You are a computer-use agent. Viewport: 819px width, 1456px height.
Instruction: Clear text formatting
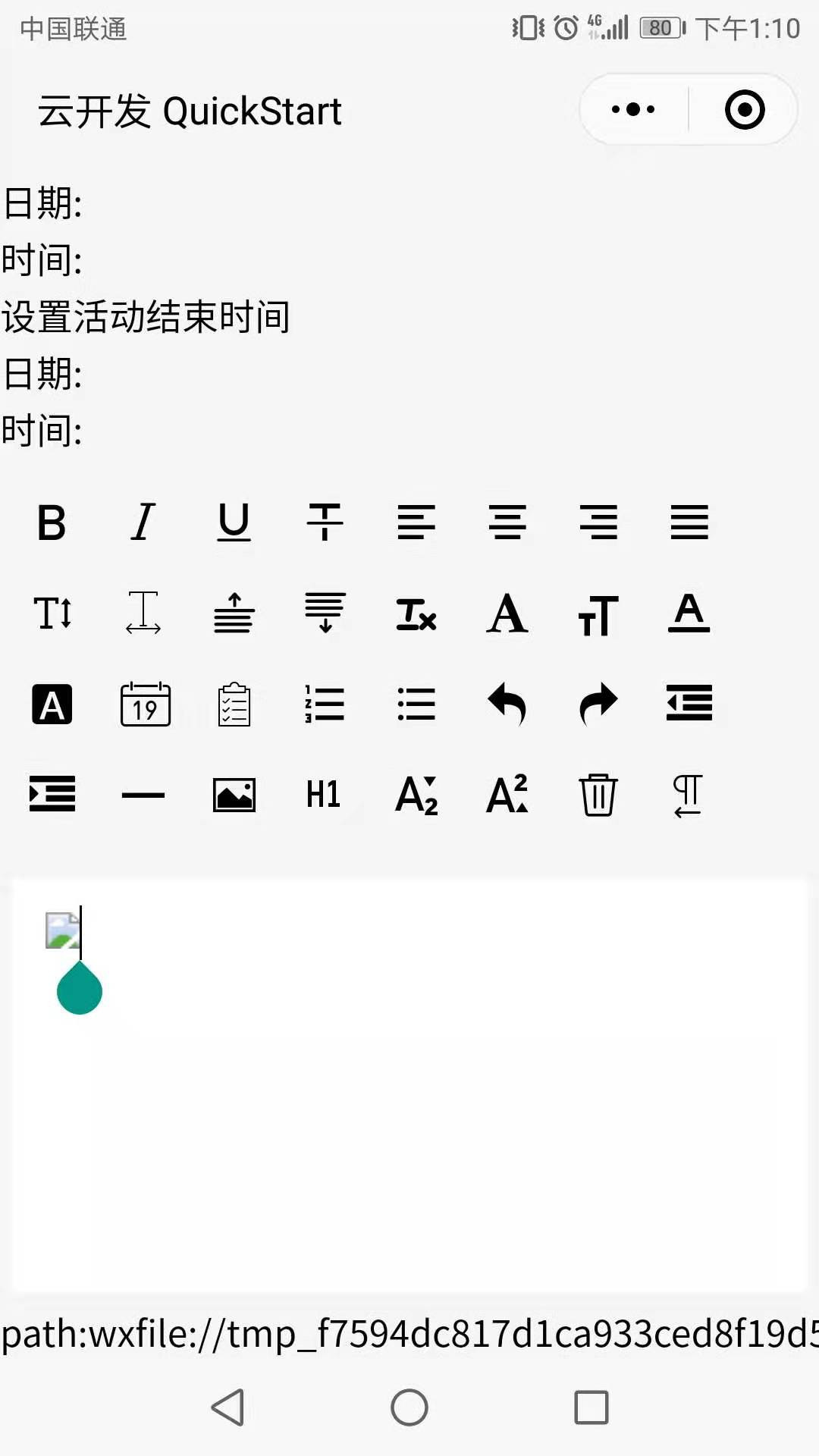(416, 613)
